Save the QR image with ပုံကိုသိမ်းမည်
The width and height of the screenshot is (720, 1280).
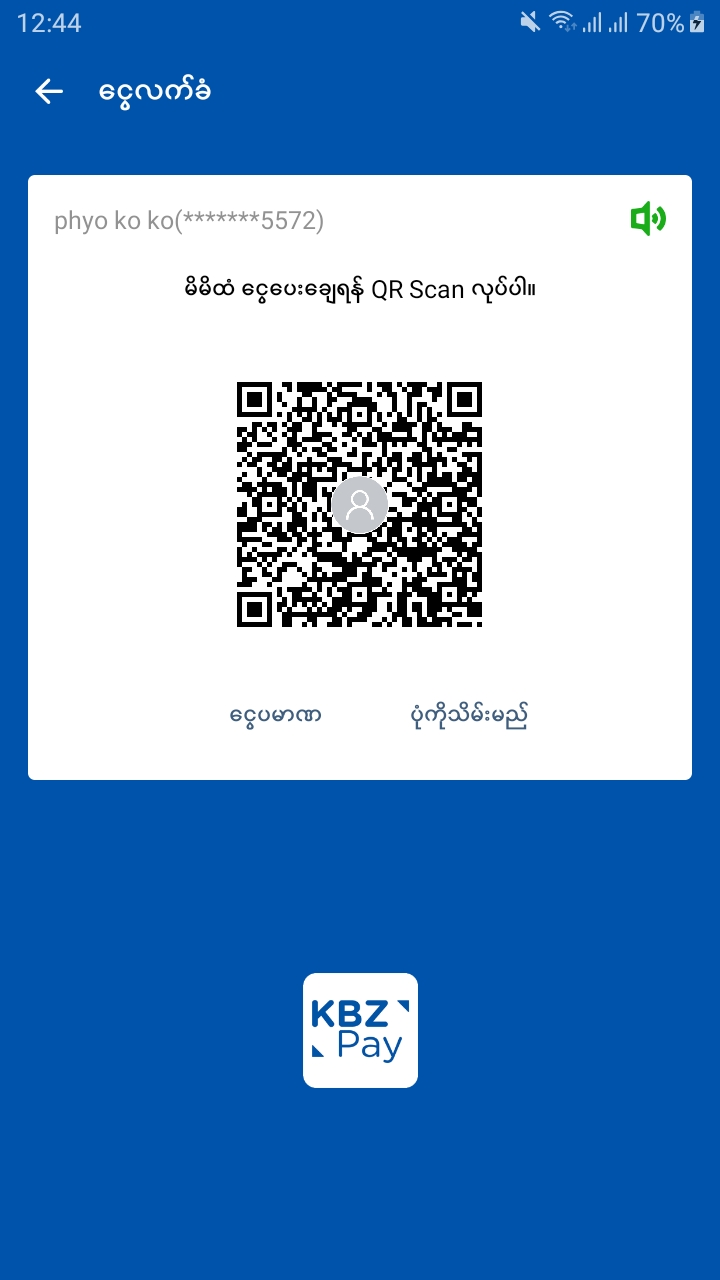pyautogui.click(x=468, y=716)
